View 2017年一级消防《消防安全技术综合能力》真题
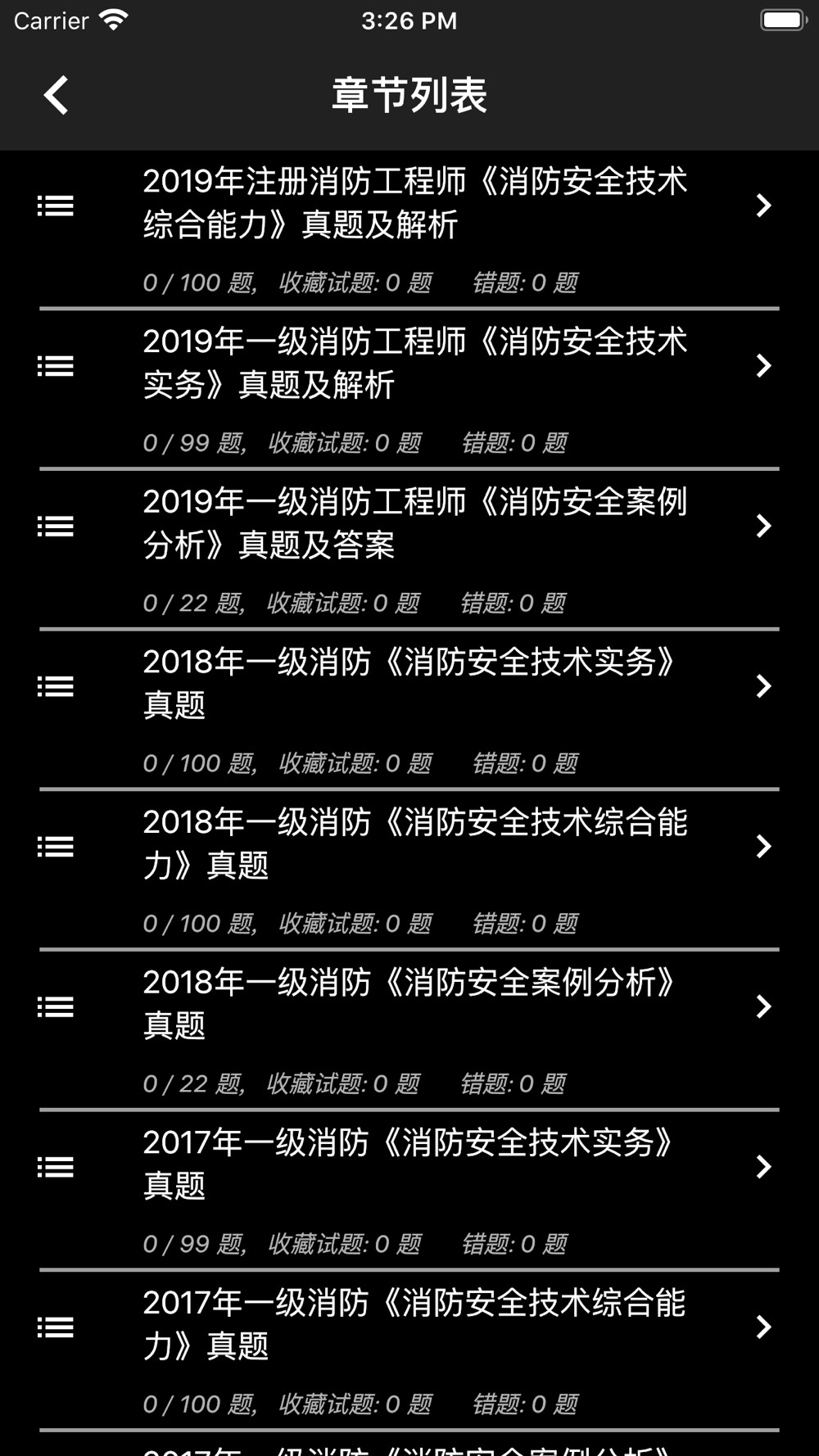819x1456 pixels. tap(409, 1350)
